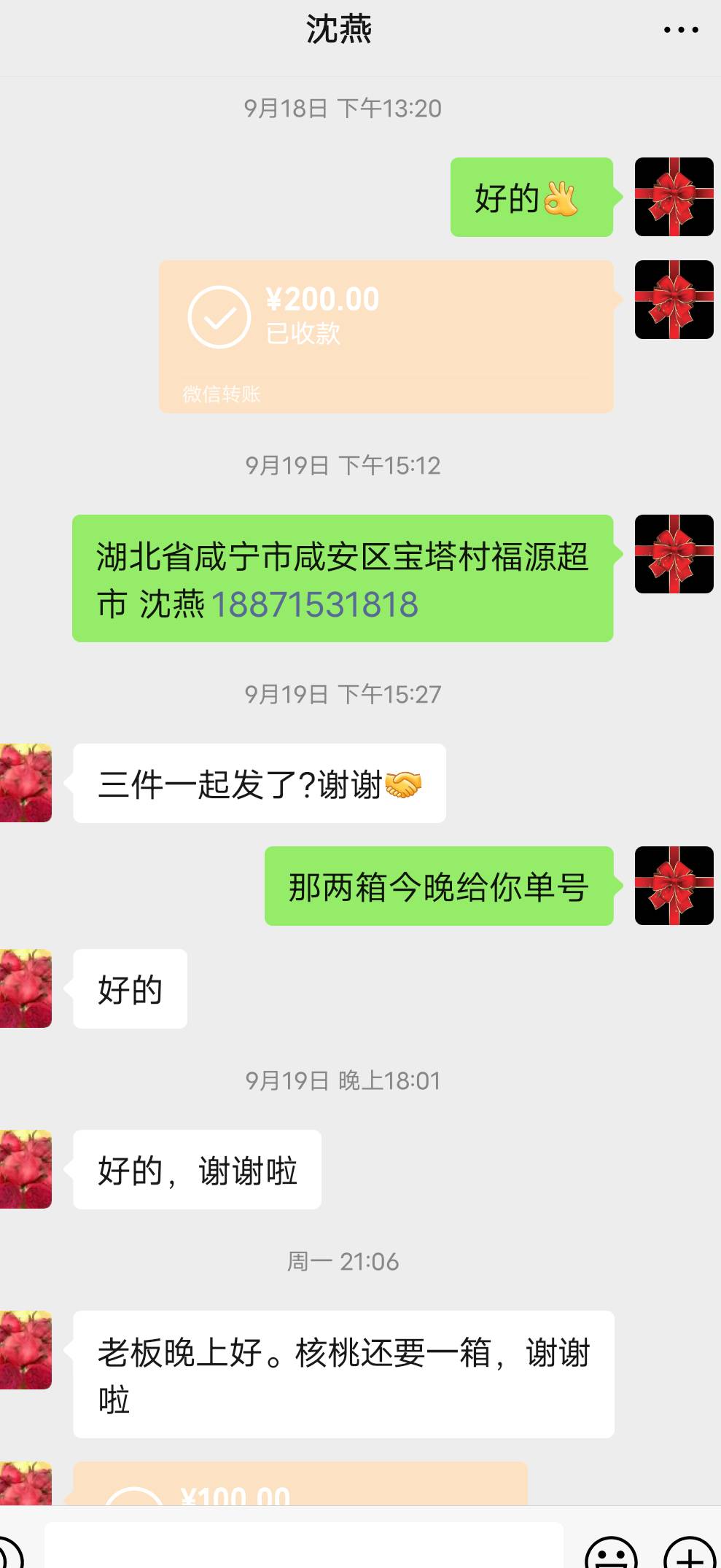Open the chat overflow menu (three dots)
This screenshot has width=721, height=1568.
tap(681, 30)
